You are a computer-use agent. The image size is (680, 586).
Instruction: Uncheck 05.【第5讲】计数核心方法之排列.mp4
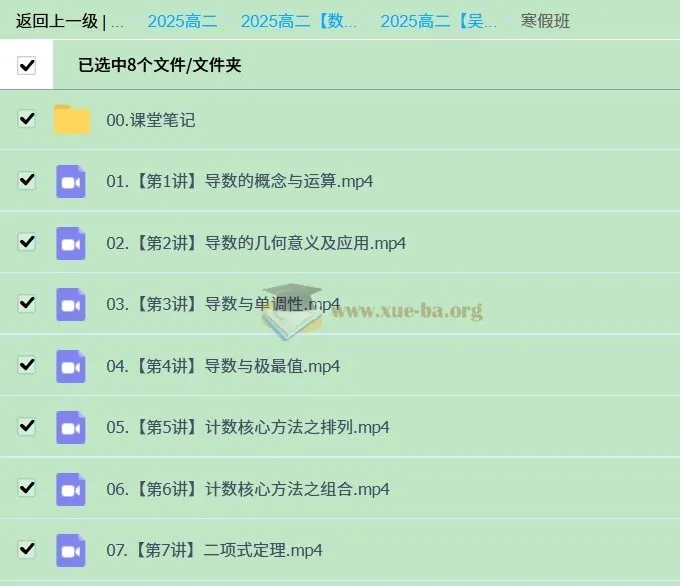(x=27, y=426)
